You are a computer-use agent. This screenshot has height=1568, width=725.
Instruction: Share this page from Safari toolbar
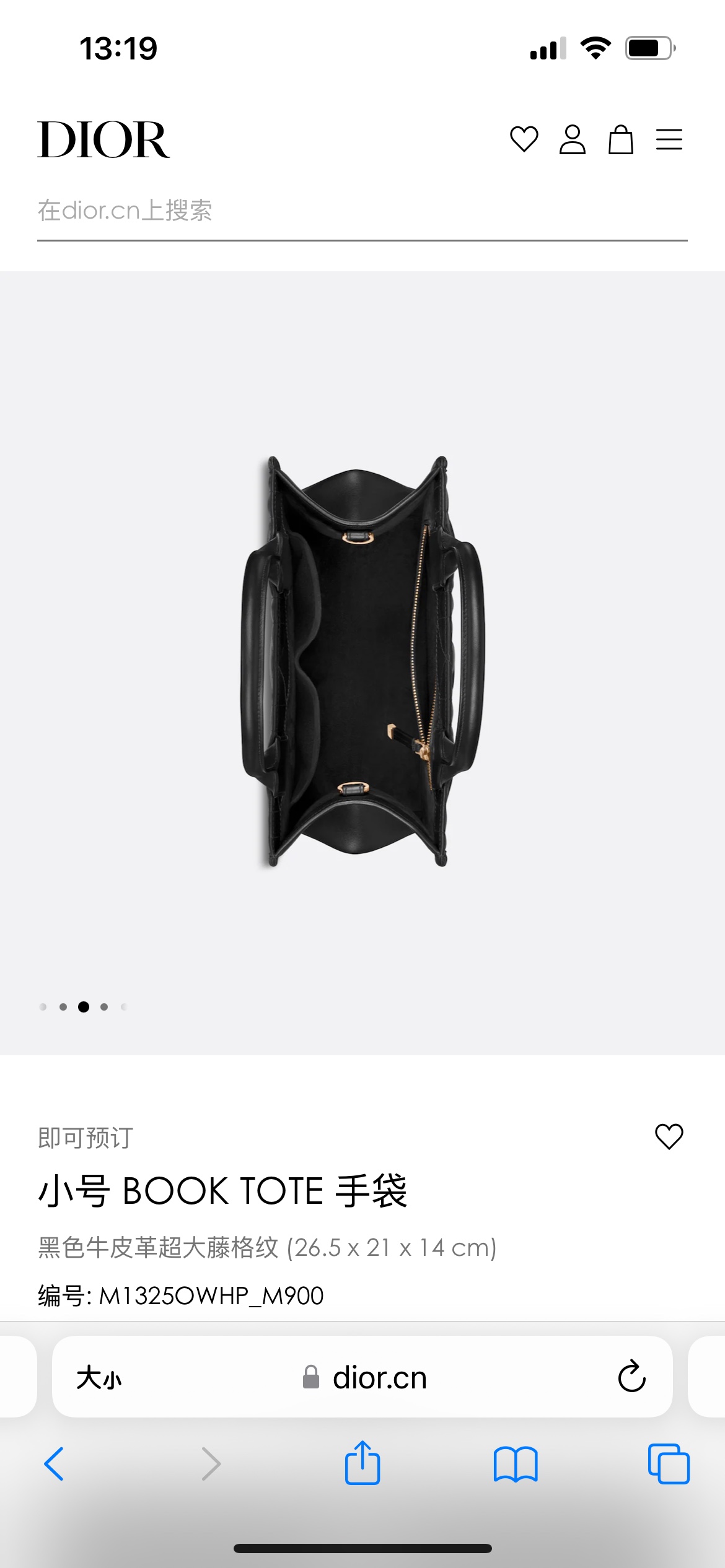362,1463
